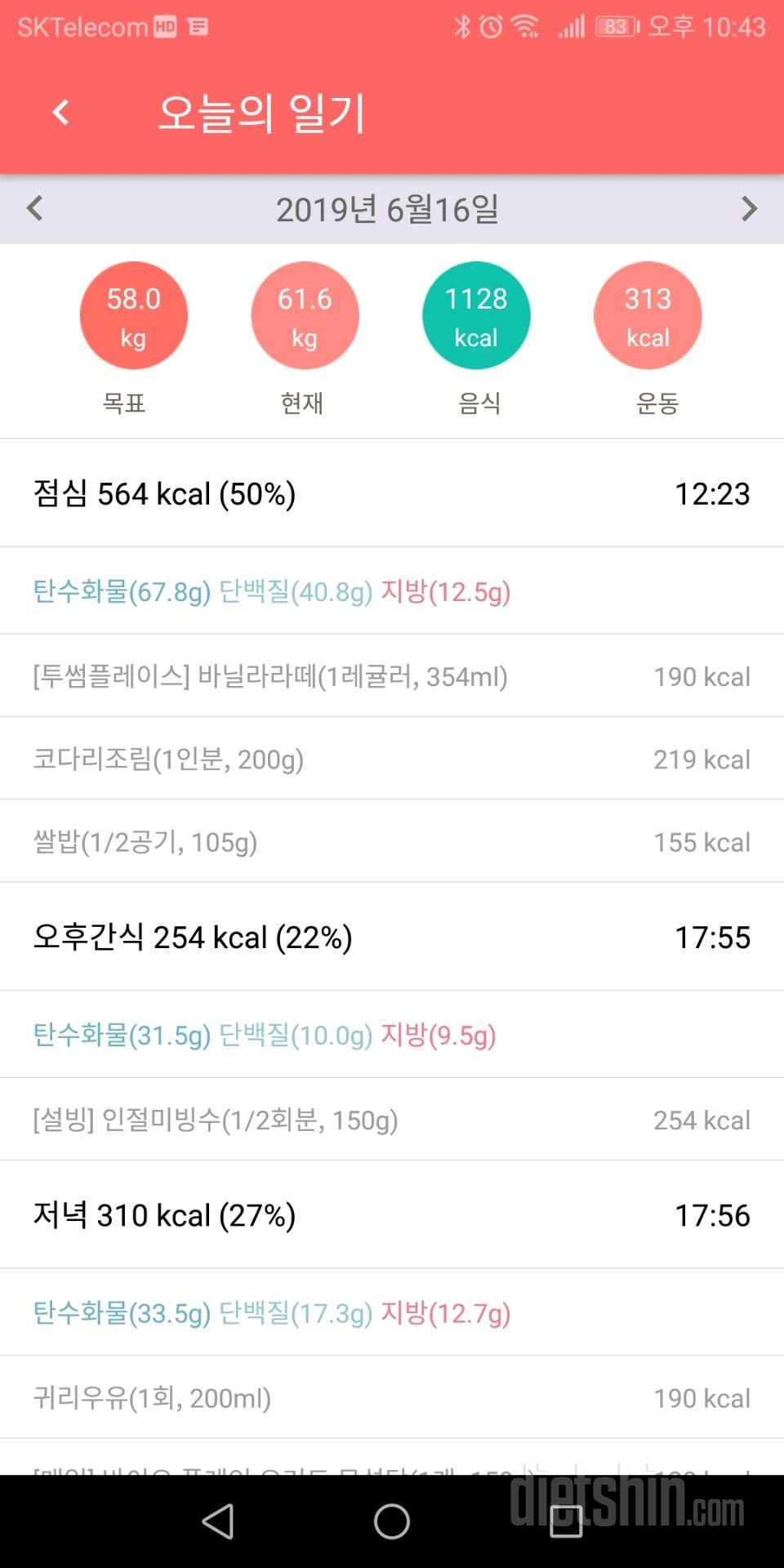Image resolution: width=784 pixels, height=1568 pixels.
Task: Open the 음식 calorie circle showing 1128 kcal
Action: coord(476,315)
